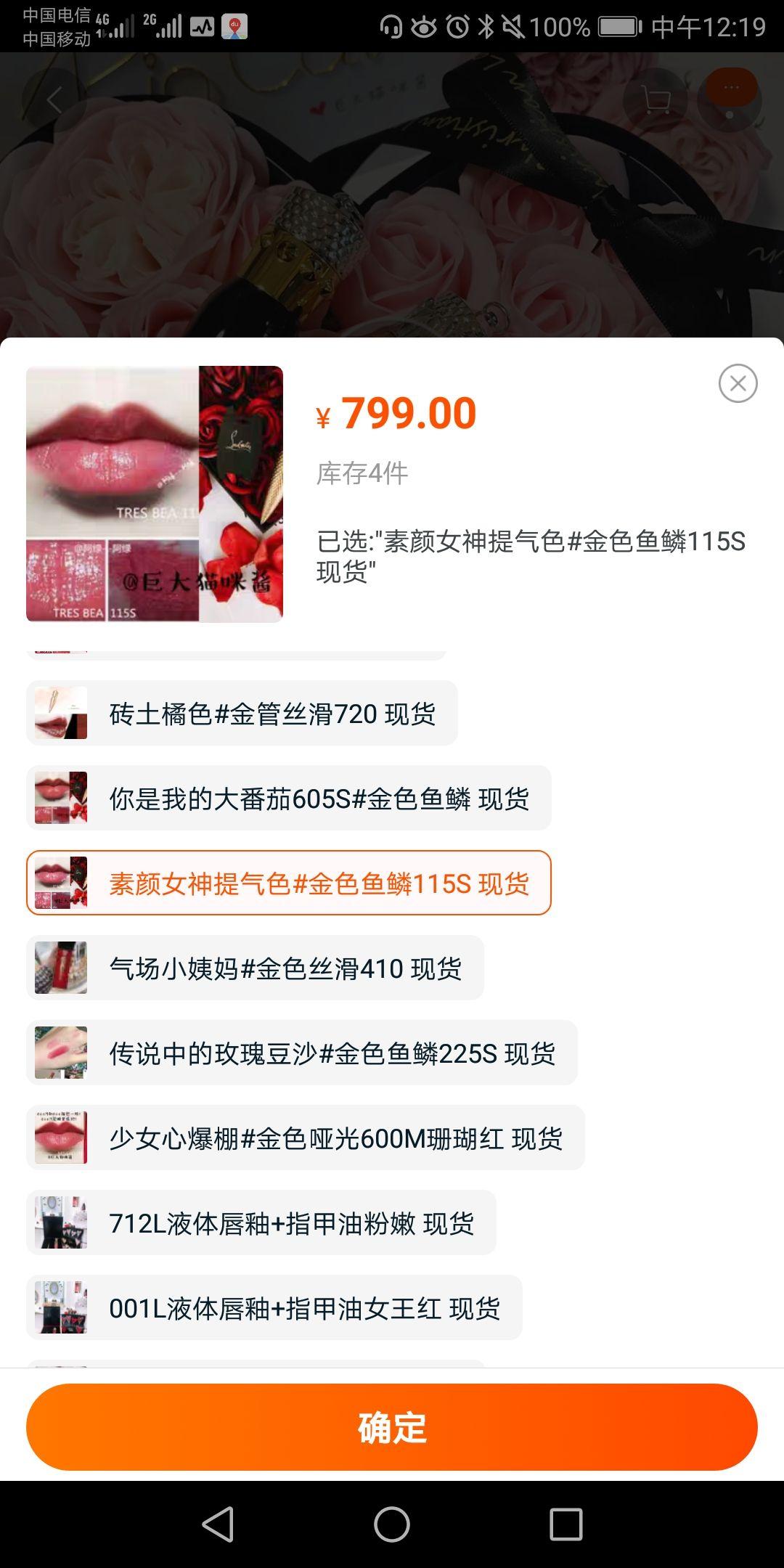784x1568 pixels.
Task: Enlarge the selected lipstick preview image
Action: (155, 494)
